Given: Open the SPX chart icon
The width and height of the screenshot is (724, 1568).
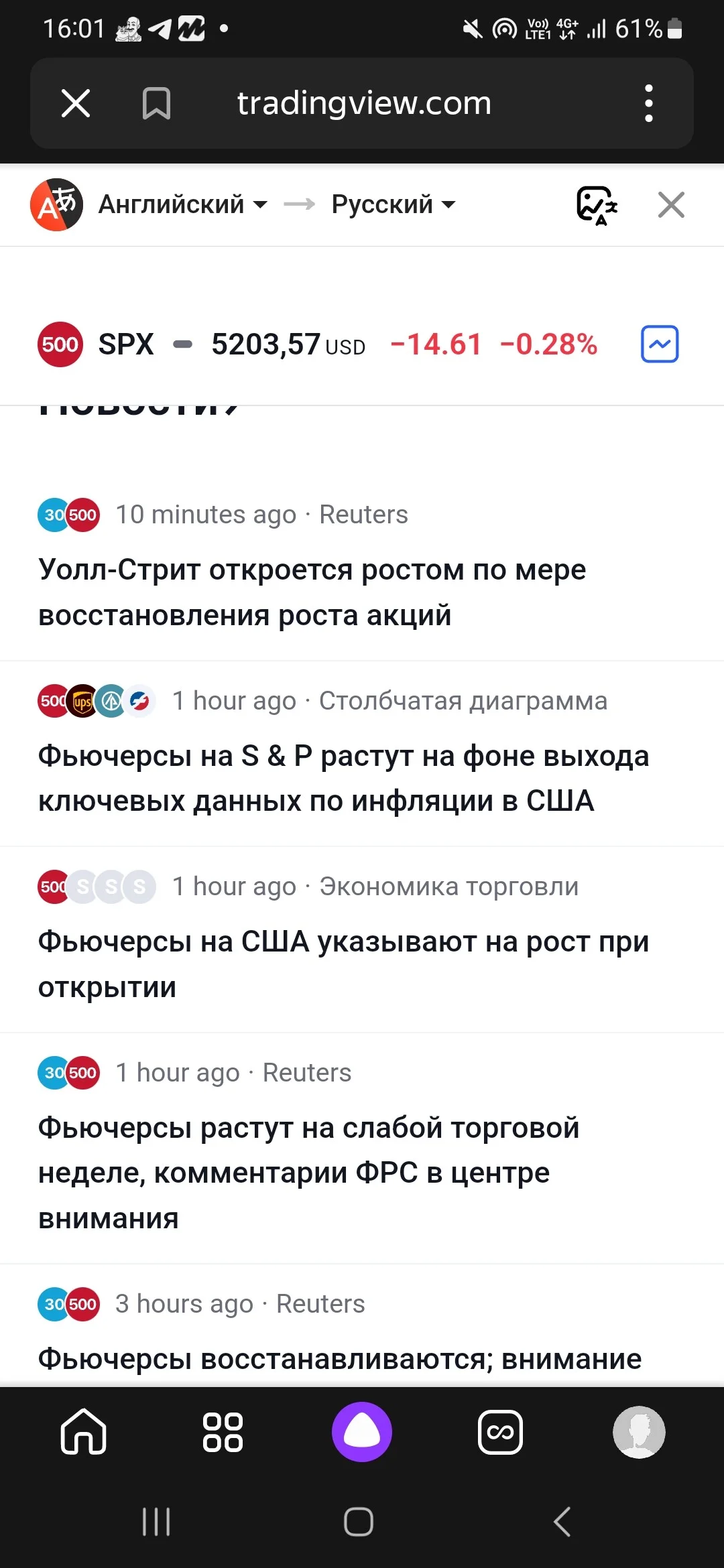Looking at the screenshot, I should 660,344.
